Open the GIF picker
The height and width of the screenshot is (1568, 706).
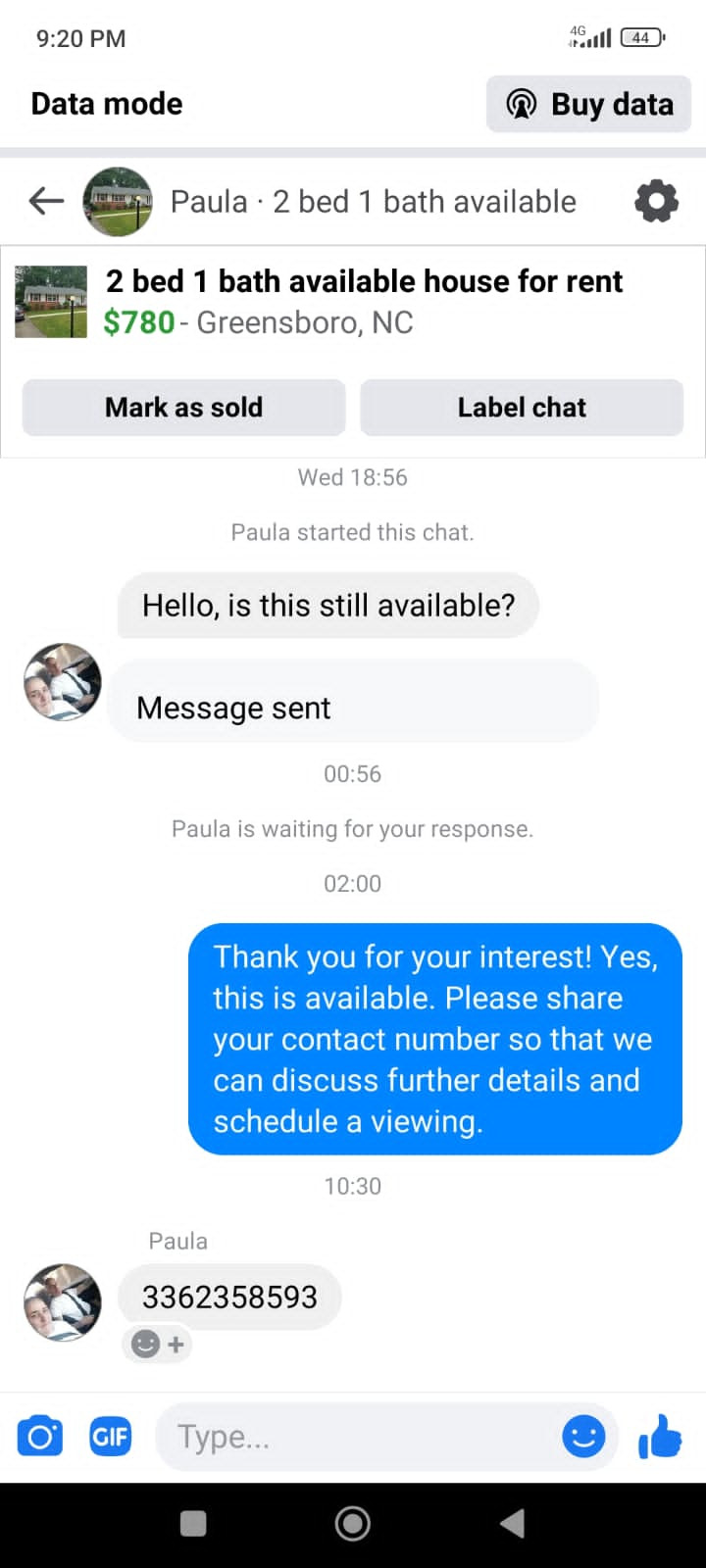pos(110,1437)
